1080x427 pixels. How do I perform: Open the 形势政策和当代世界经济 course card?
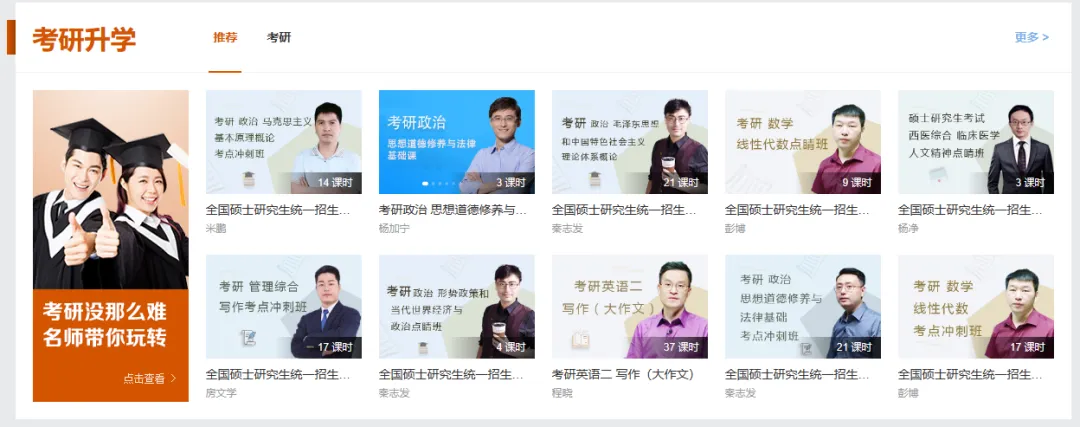click(x=456, y=306)
